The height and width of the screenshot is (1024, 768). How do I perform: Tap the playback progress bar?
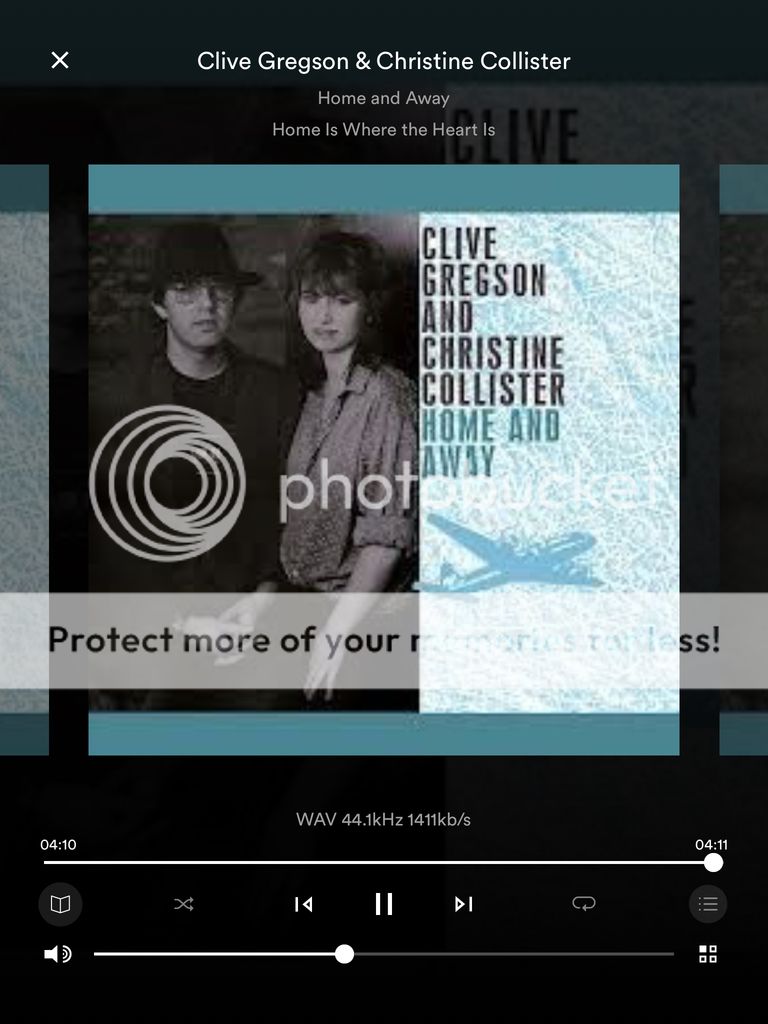(x=378, y=862)
